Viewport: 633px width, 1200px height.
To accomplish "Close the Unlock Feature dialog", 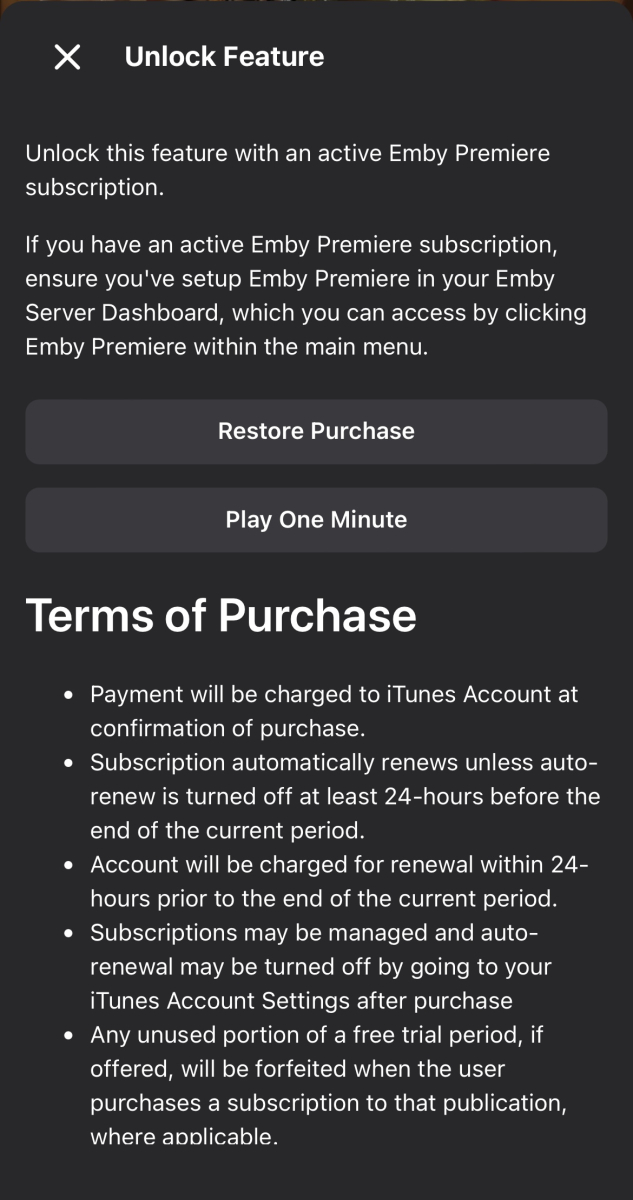I will click(x=67, y=57).
